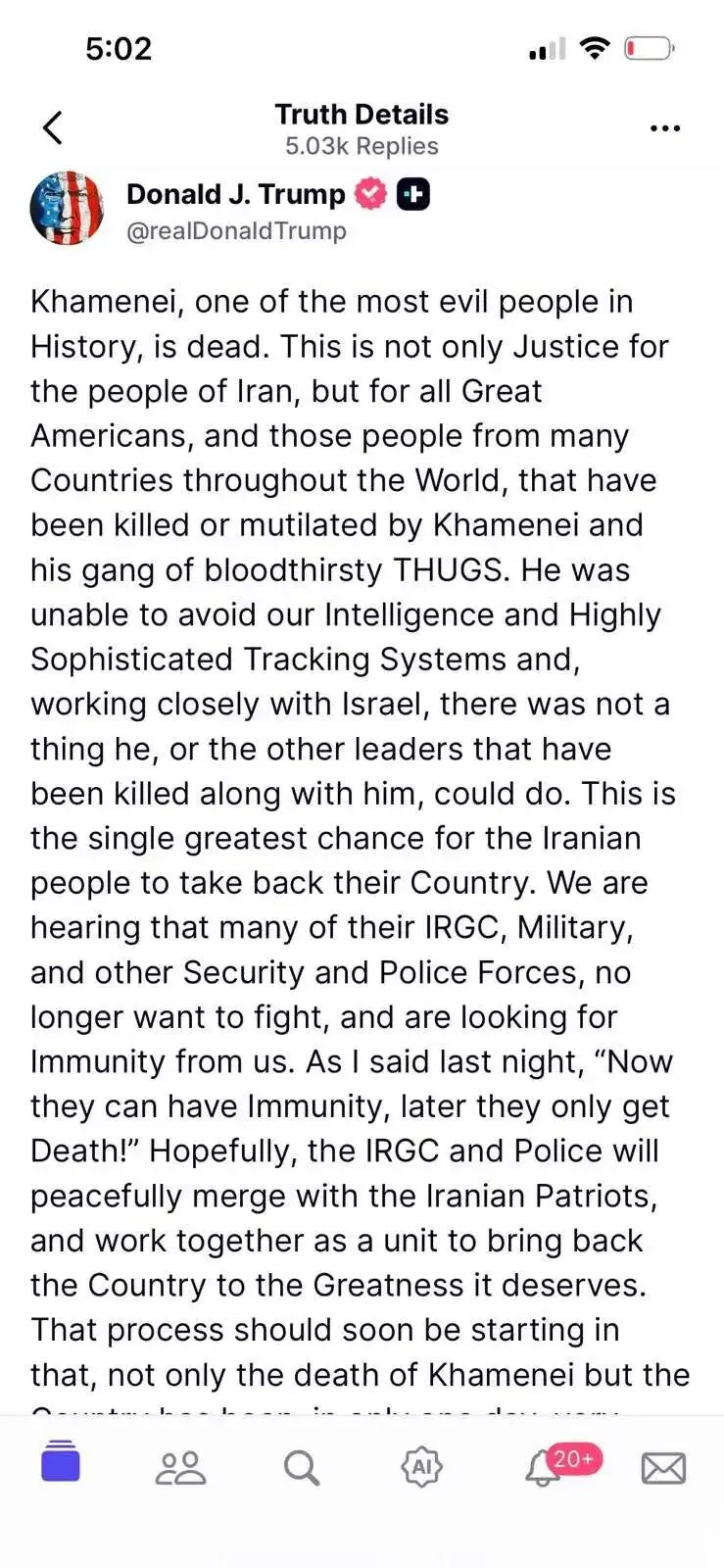
Task: Open the three-dot overflow menu
Action: point(664,128)
